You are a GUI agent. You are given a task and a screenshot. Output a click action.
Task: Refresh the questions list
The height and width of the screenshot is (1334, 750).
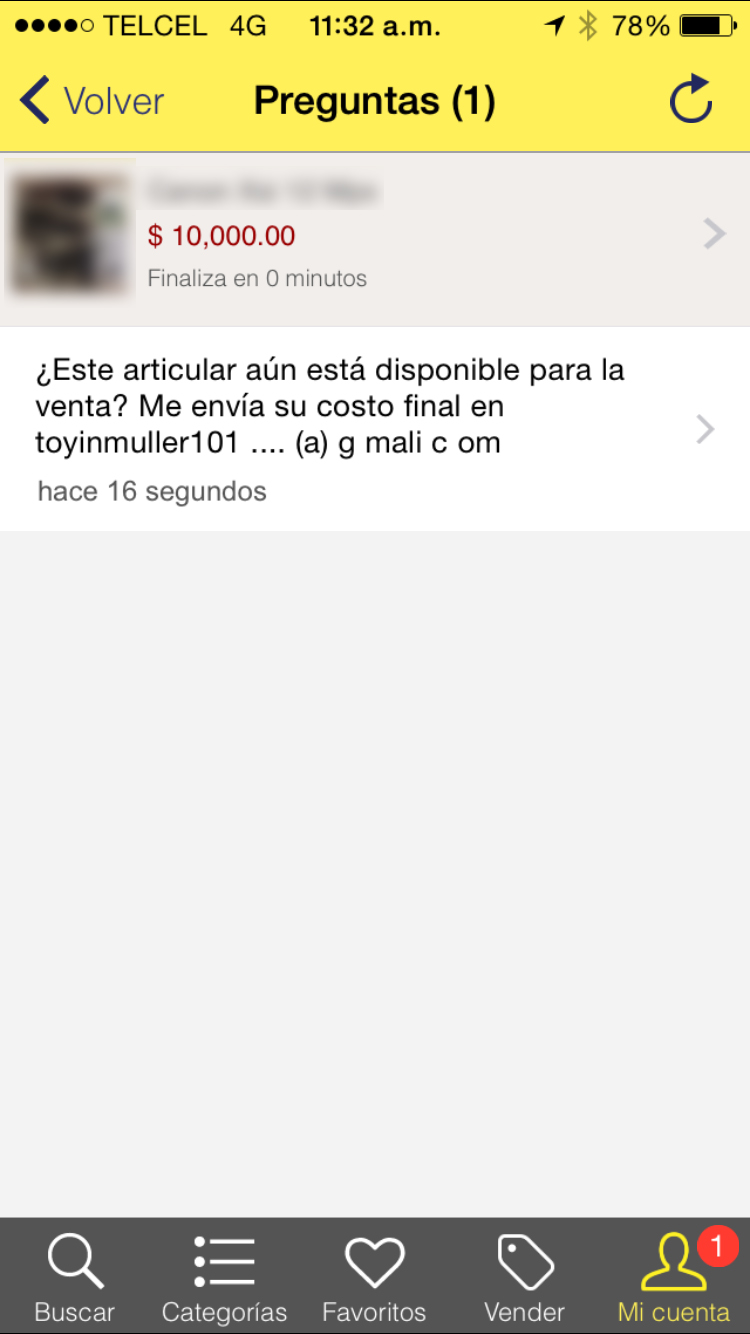690,101
